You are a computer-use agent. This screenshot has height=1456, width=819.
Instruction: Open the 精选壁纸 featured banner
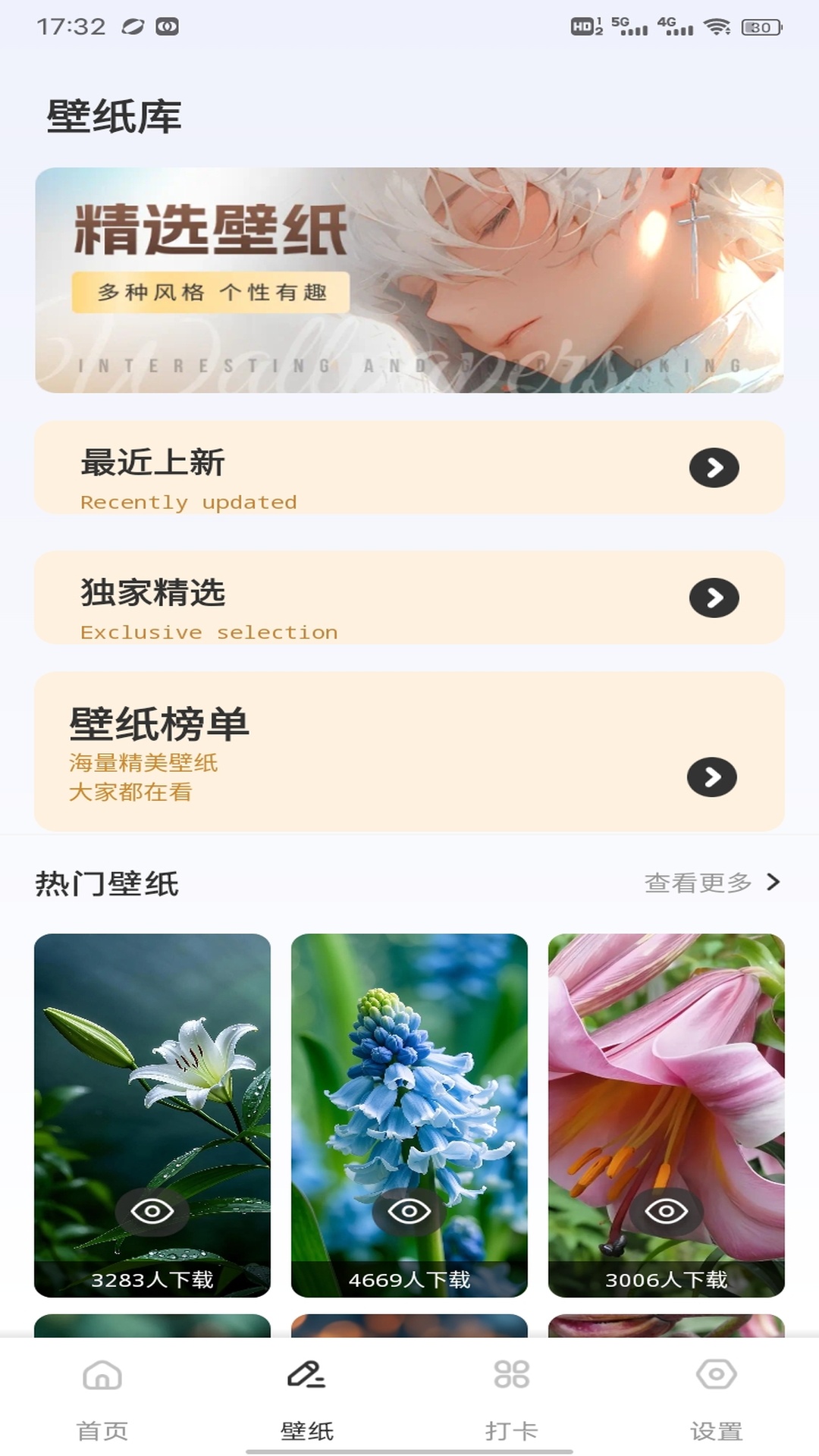point(409,281)
